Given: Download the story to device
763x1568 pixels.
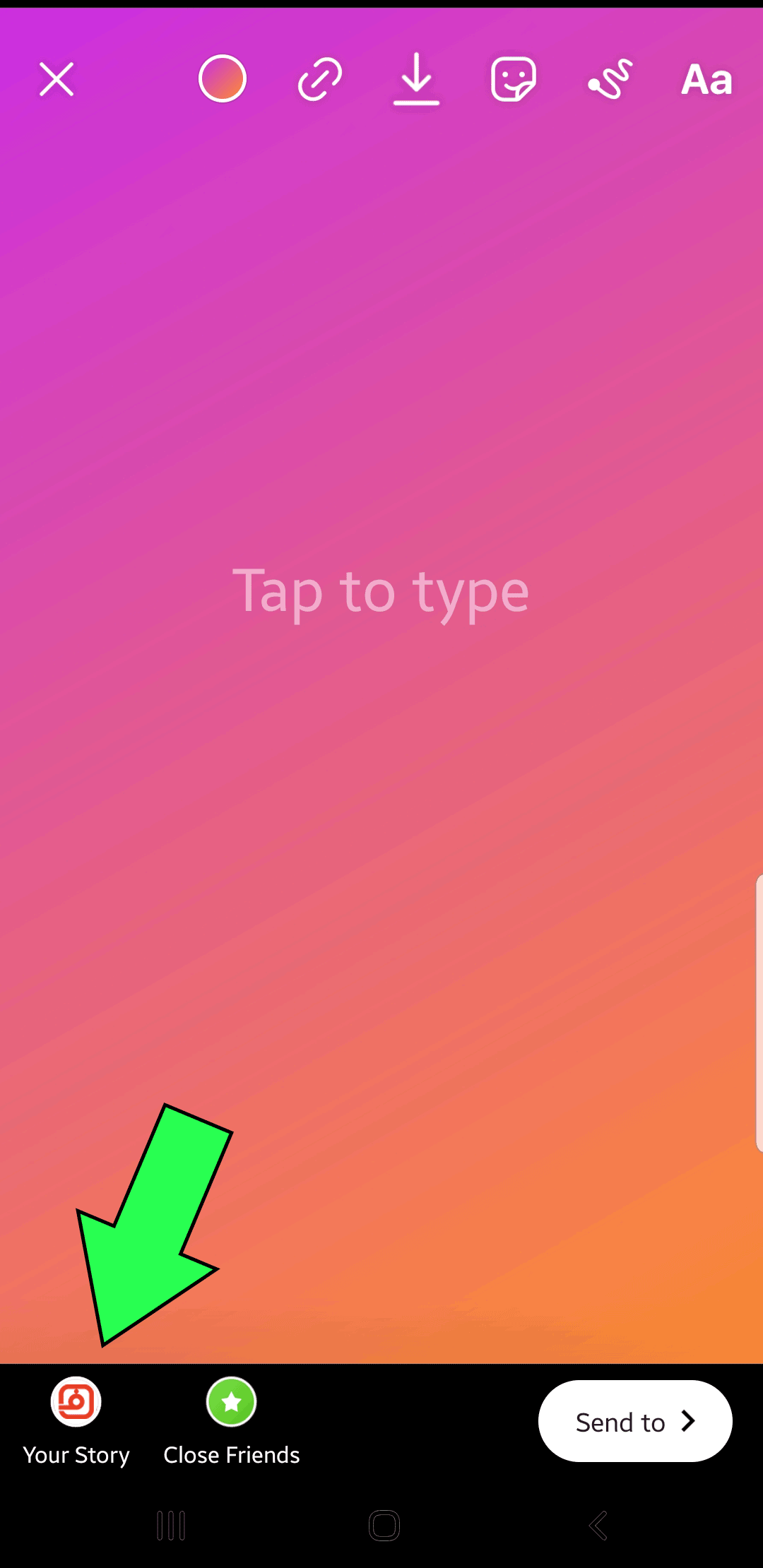Looking at the screenshot, I should (x=416, y=79).
